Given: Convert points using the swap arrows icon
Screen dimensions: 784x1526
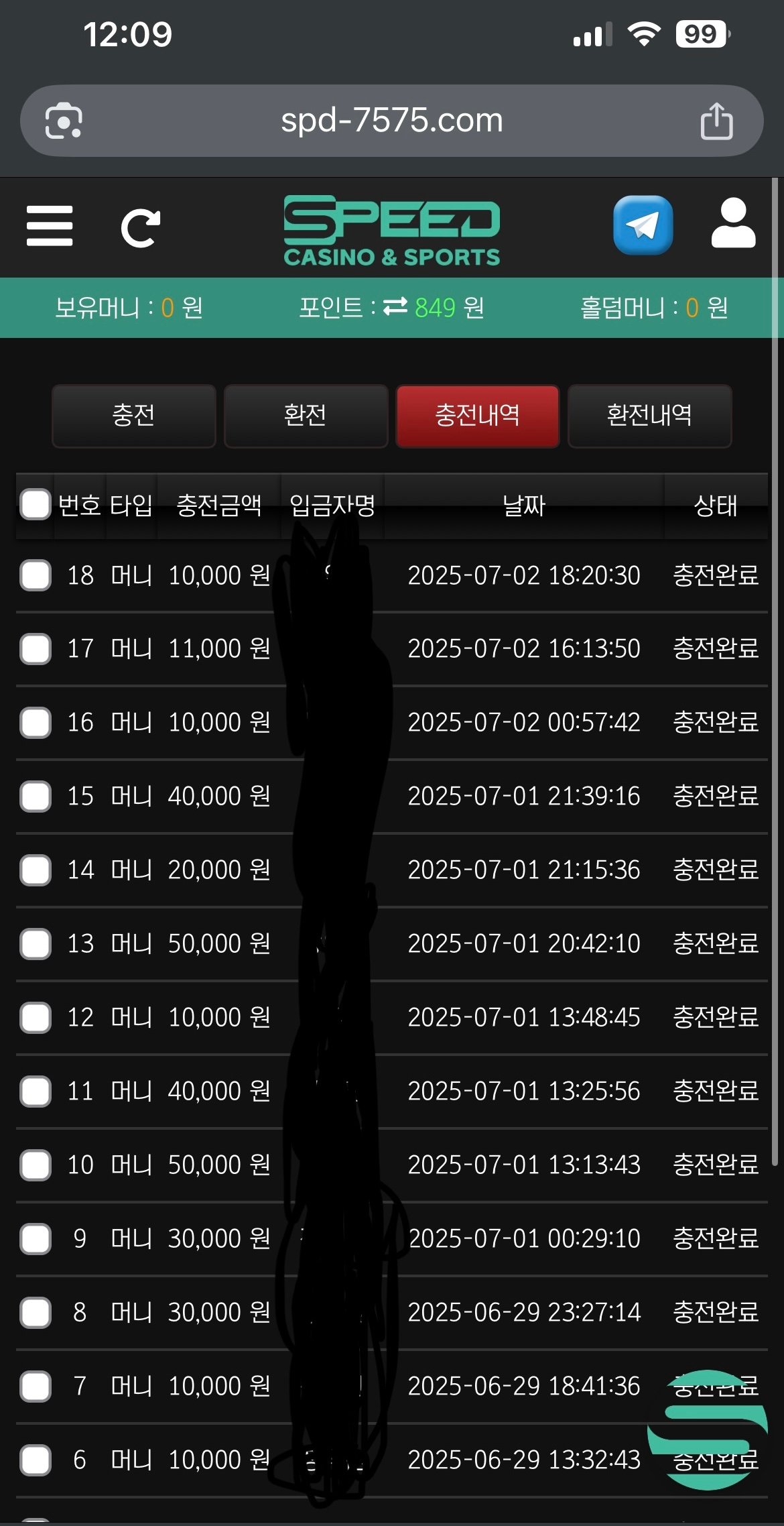Looking at the screenshot, I should (395, 307).
